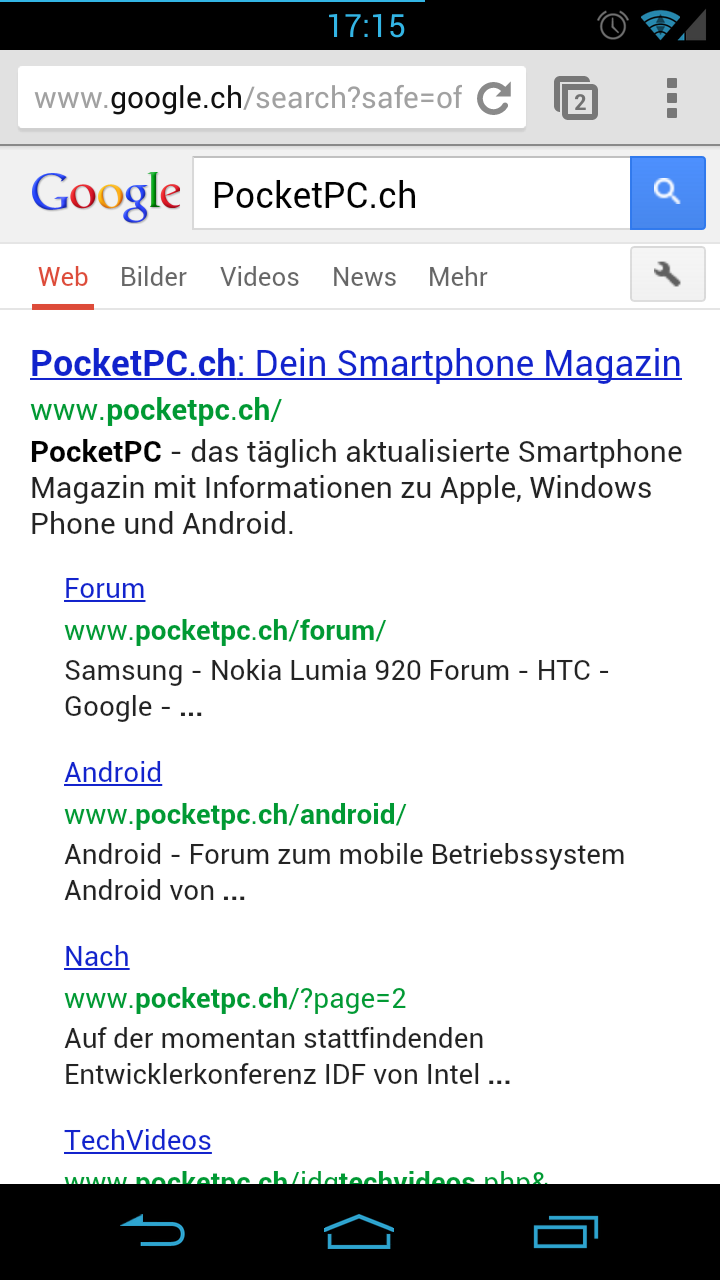Open the TechVideos sitelink
This screenshot has height=1280, width=720.
(138, 1140)
